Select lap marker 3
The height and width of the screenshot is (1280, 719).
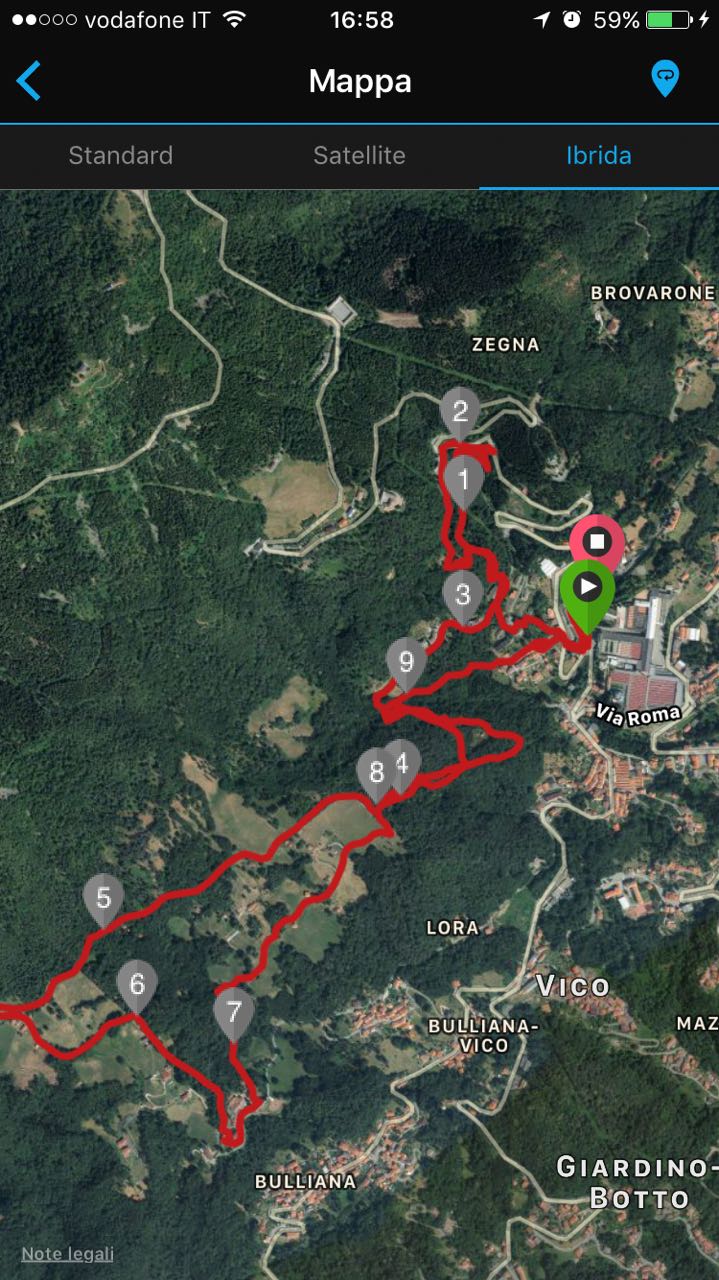click(x=463, y=594)
